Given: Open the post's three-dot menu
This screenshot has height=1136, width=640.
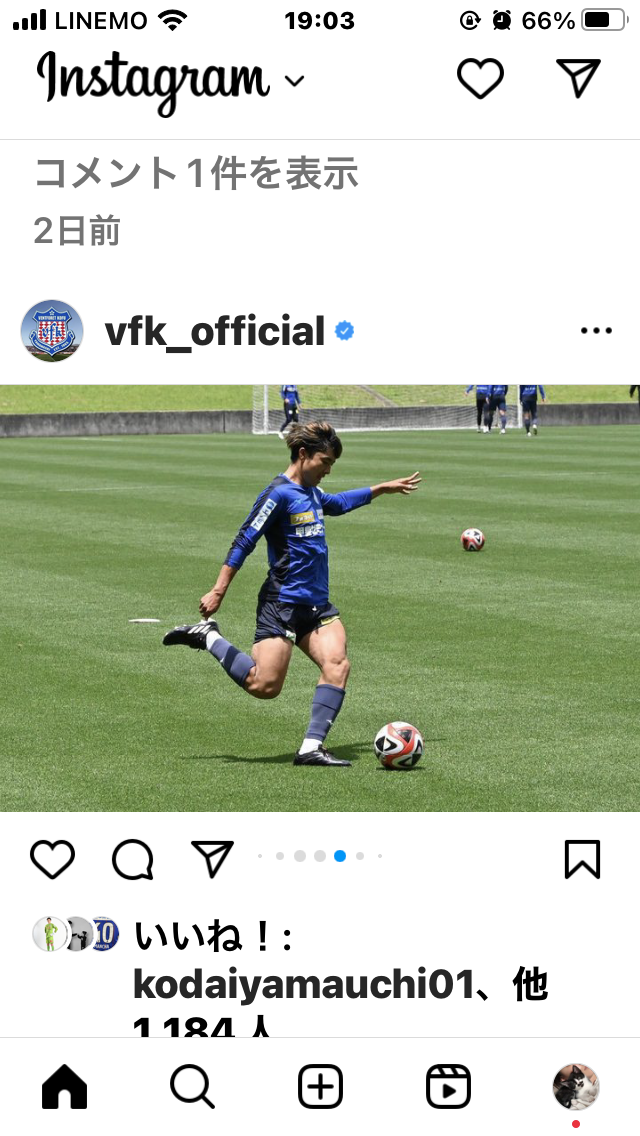Looking at the screenshot, I should [596, 331].
